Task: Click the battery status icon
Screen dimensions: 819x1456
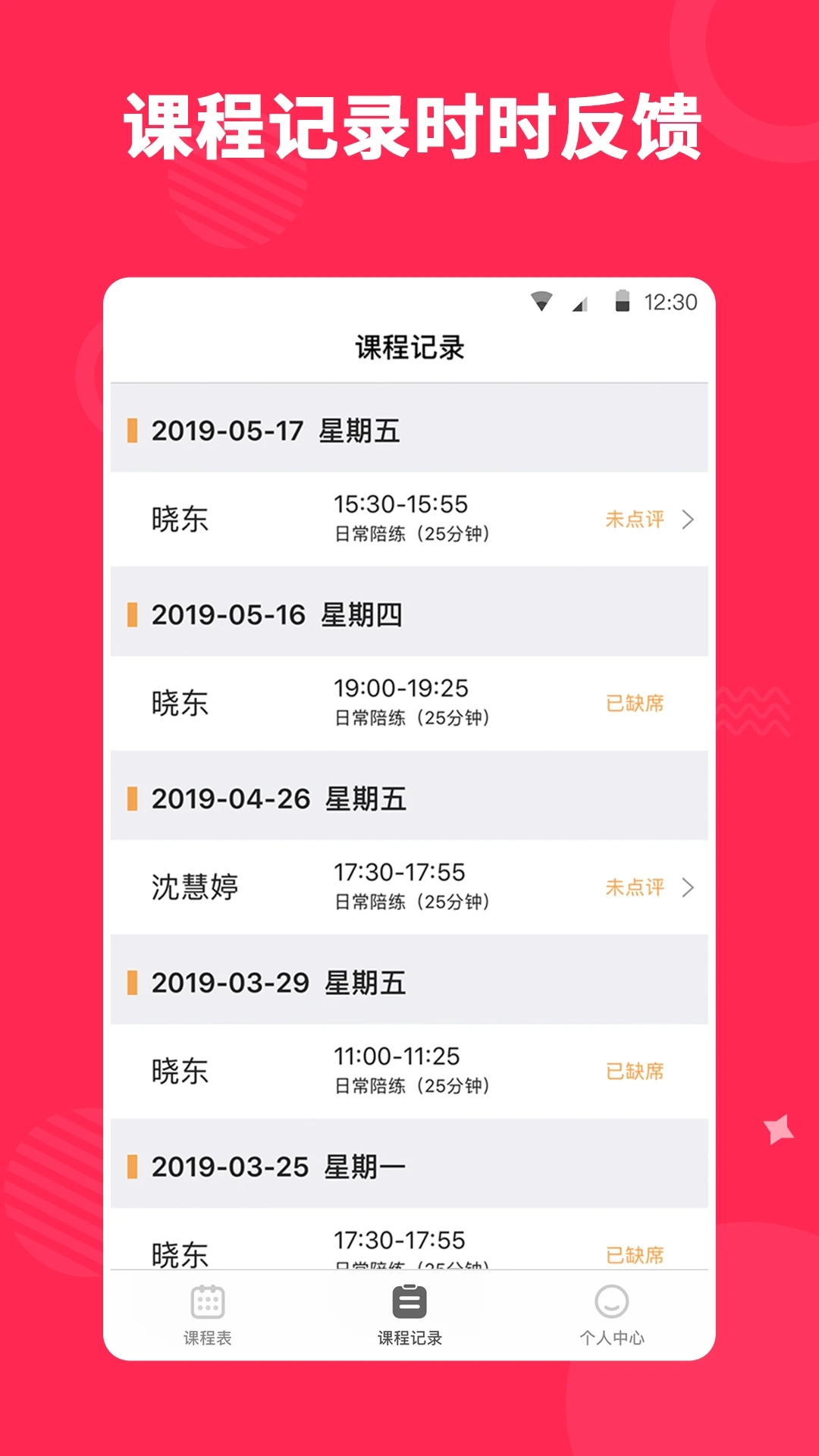Action: pos(623,301)
